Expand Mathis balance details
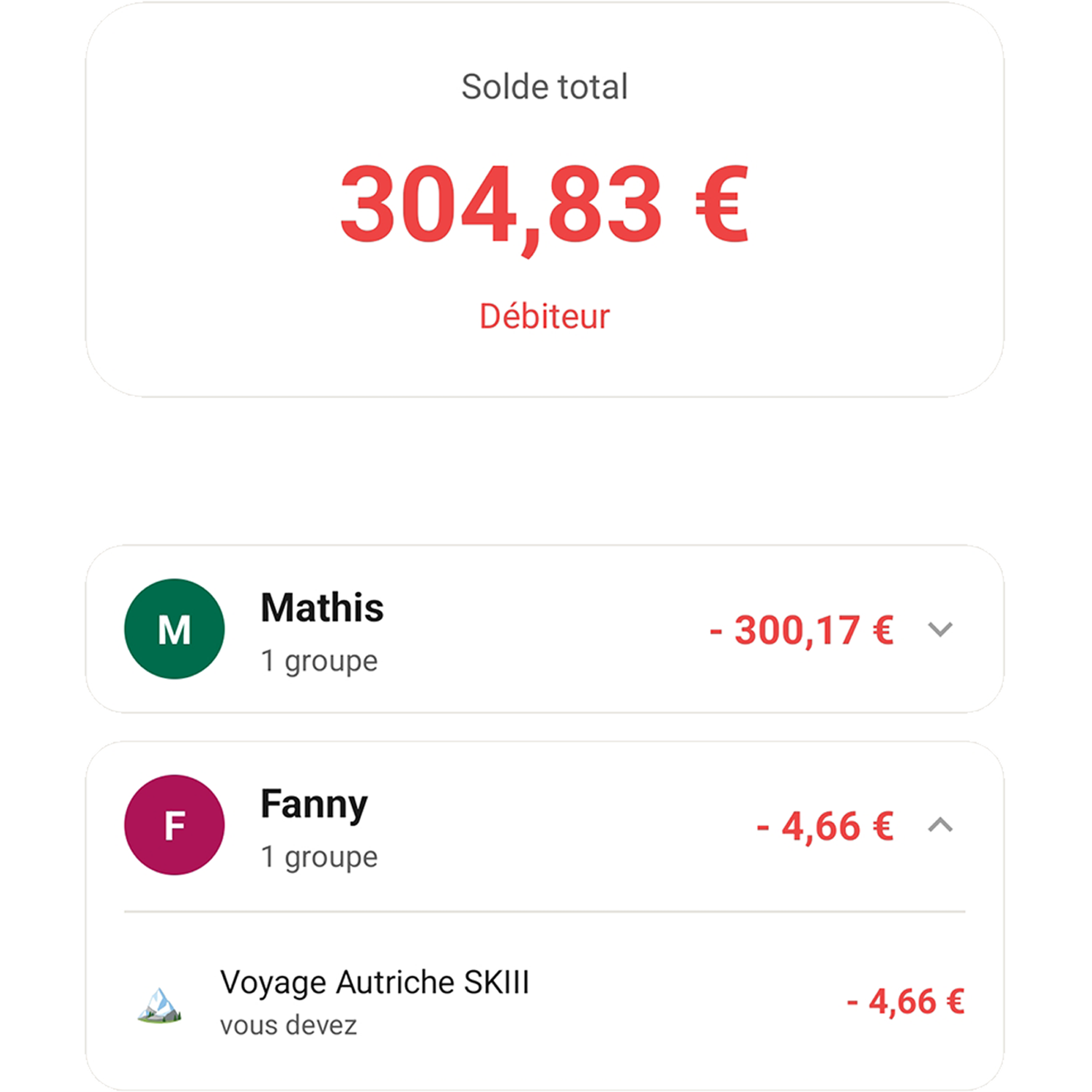Viewport: 1092px width, 1092px height. click(x=940, y=629)
